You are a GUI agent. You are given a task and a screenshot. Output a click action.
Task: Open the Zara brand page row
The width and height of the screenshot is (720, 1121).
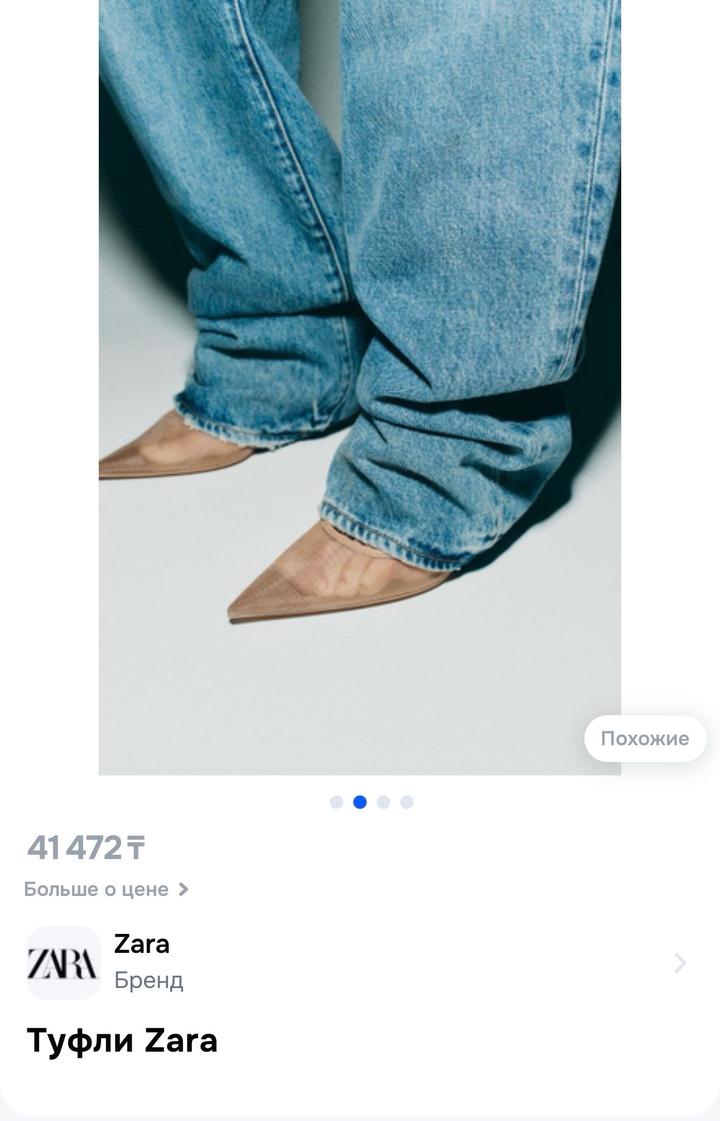358,962
